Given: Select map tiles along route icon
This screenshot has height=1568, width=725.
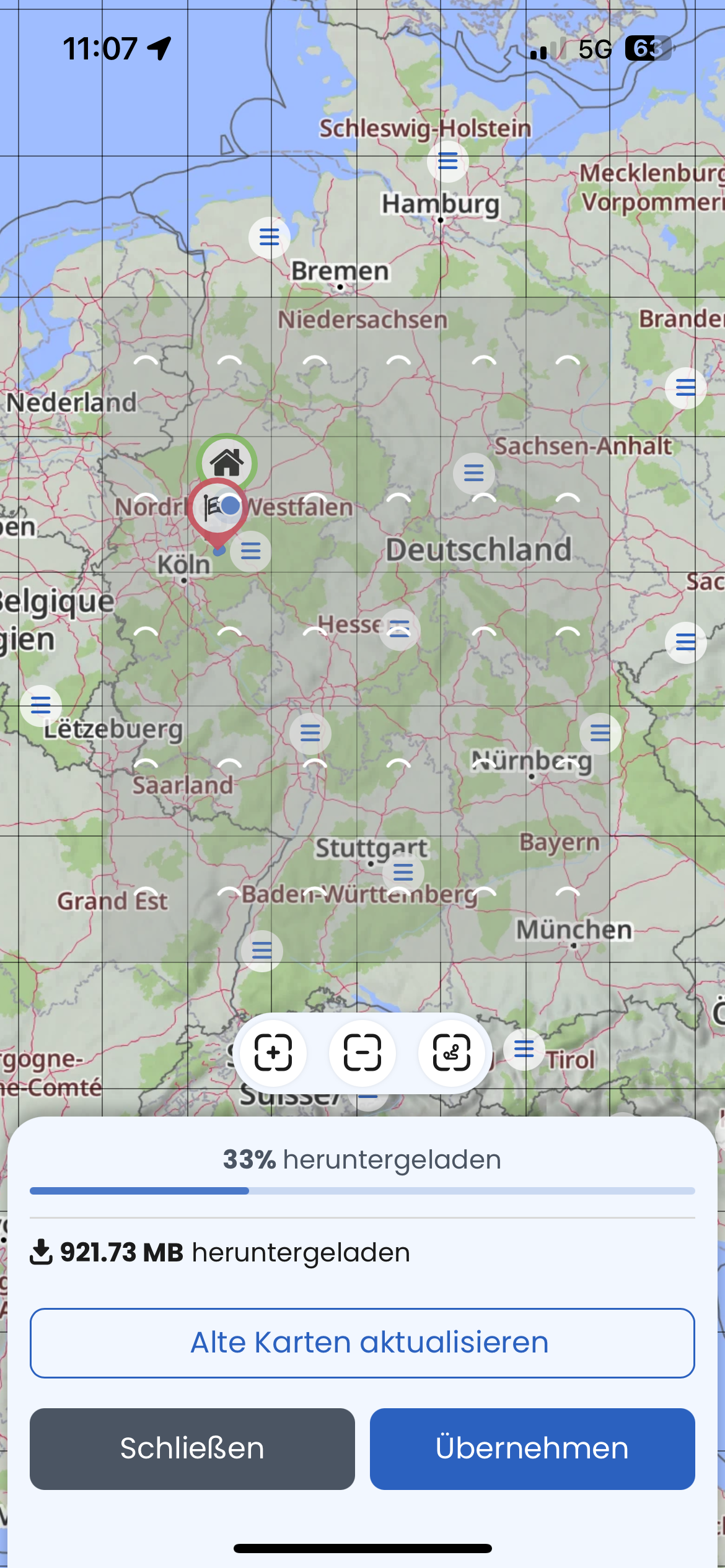Looking at the screenshot, I should tap(451, 1052).
